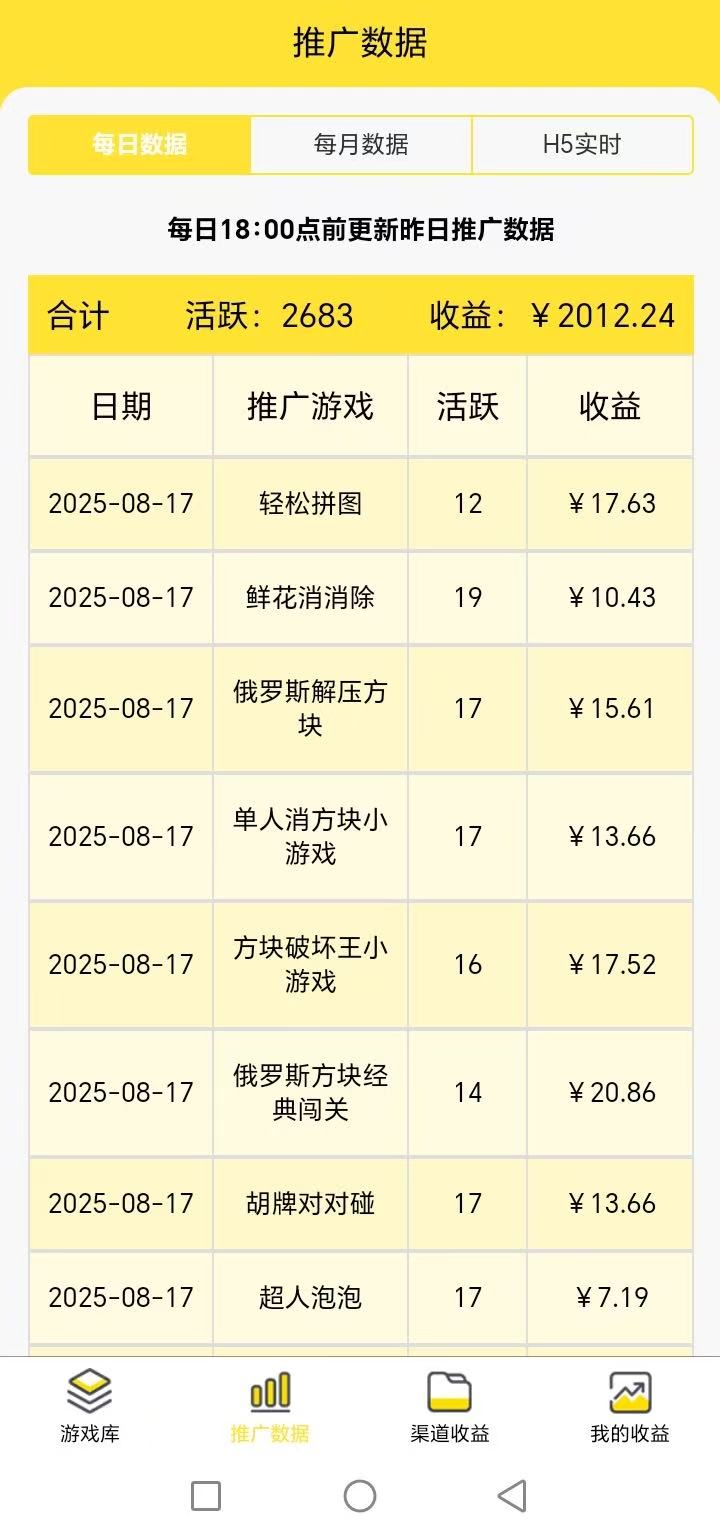Click the 收益 column header
The height and width of the screenshot is (1535, 720).
coord(610,405)
